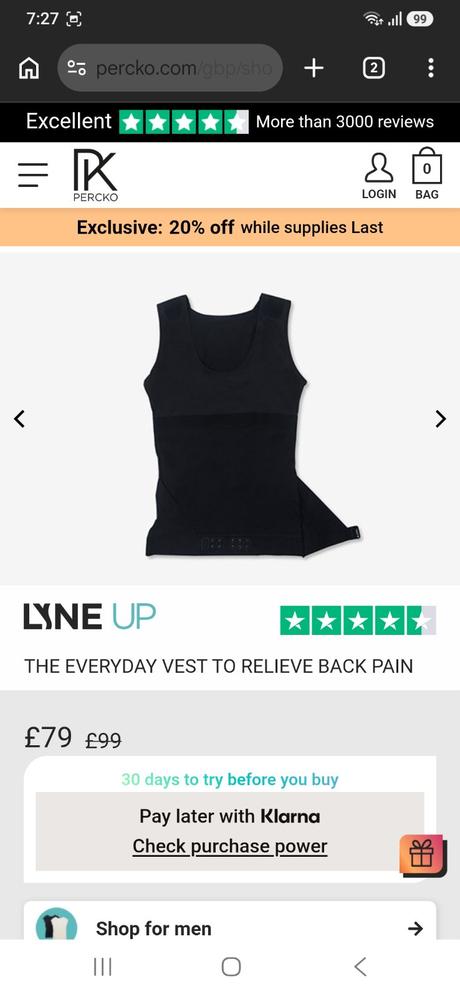Tap the Exclusive 20% off banner
The height and width of the screenshot is (997, 460).
click(x=230, y=227)
